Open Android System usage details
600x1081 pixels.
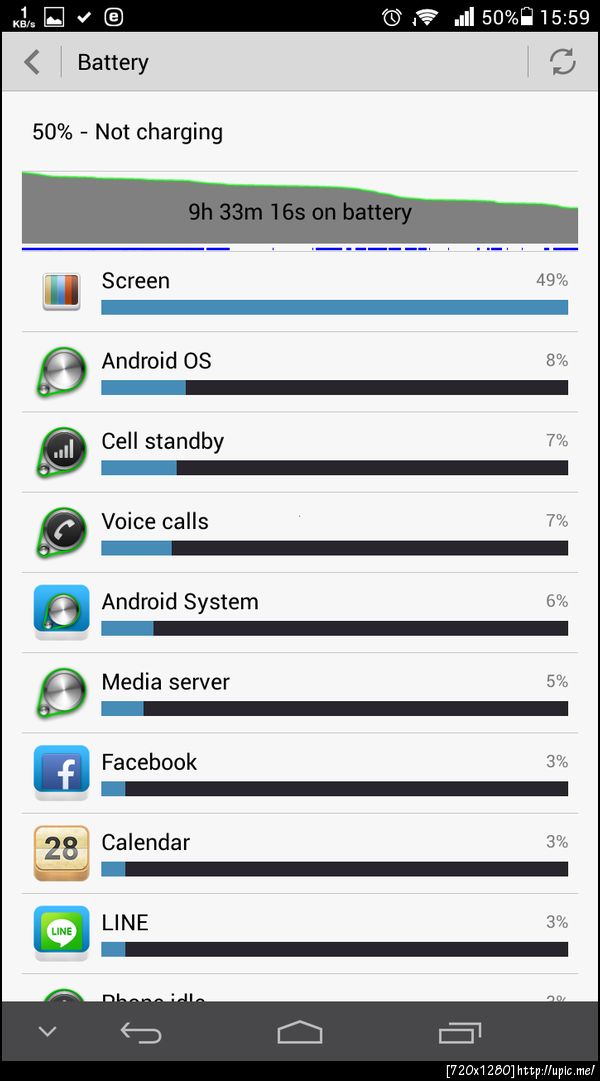(300, 612)
